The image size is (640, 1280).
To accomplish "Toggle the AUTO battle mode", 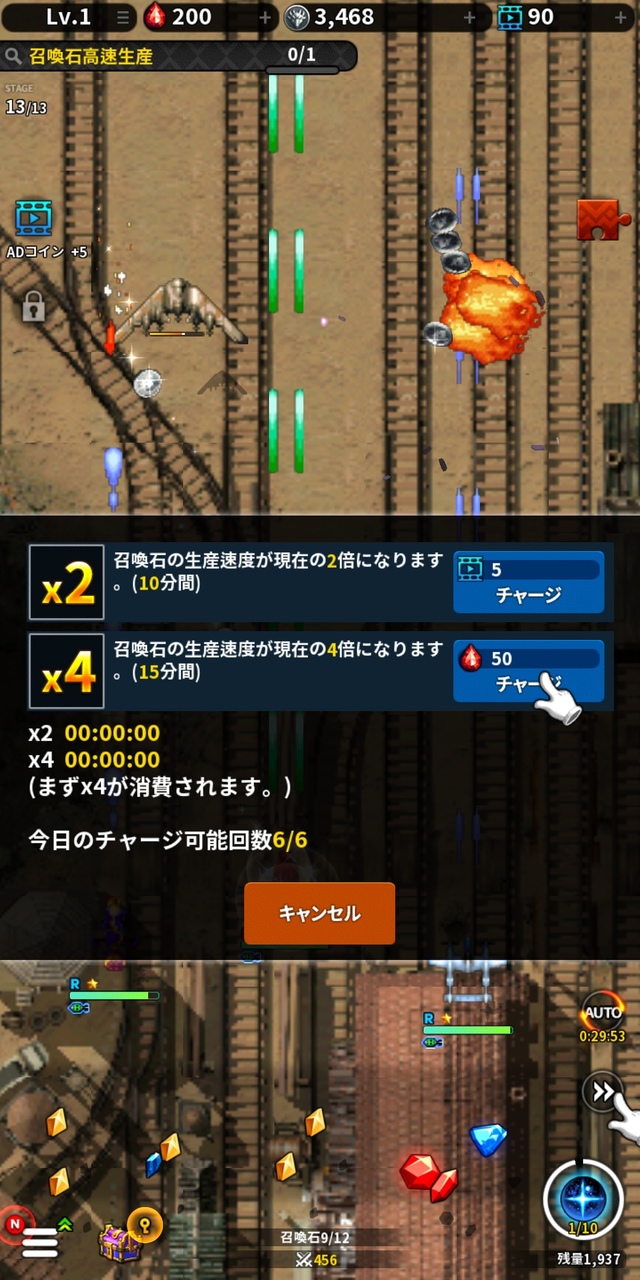I will pos(603,1012).
